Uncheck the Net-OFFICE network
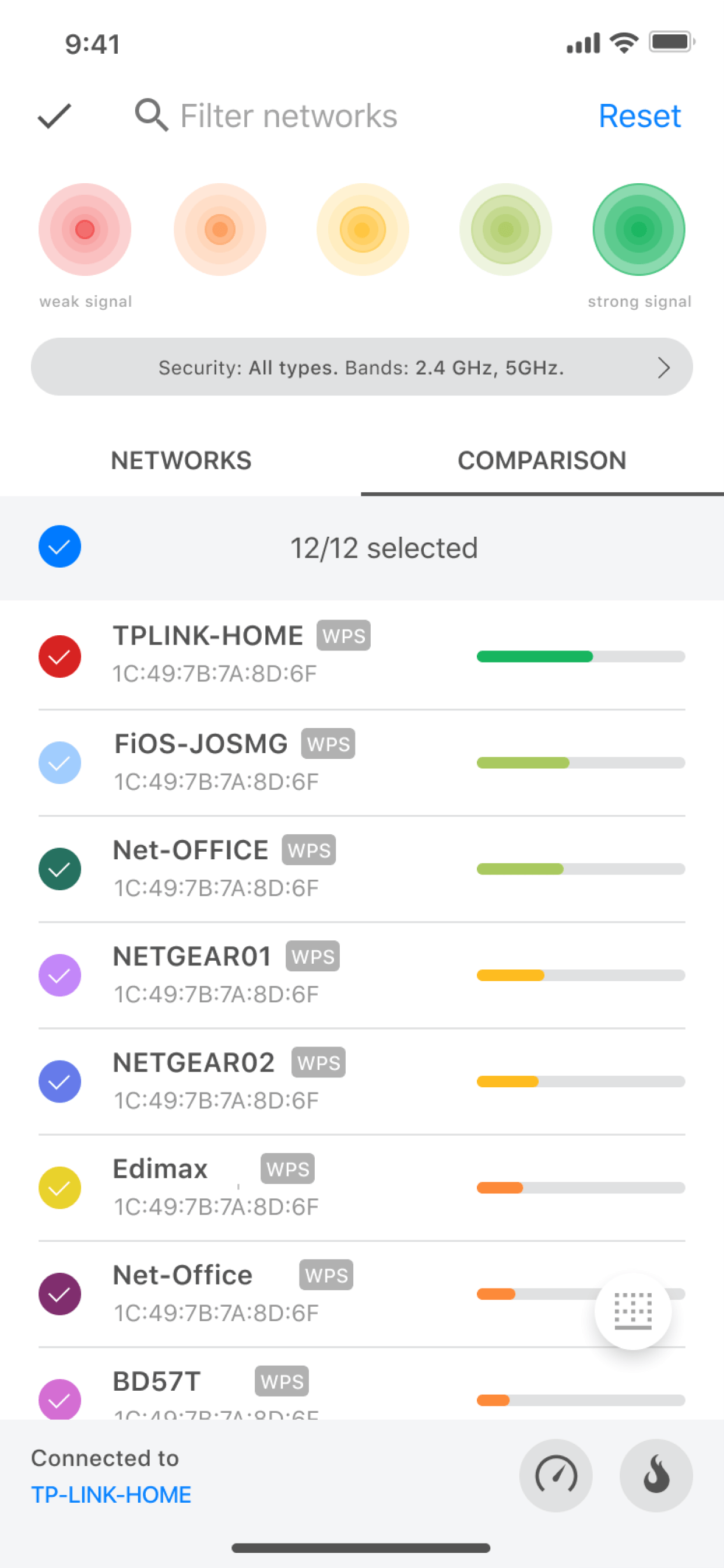 coord(59,869)
